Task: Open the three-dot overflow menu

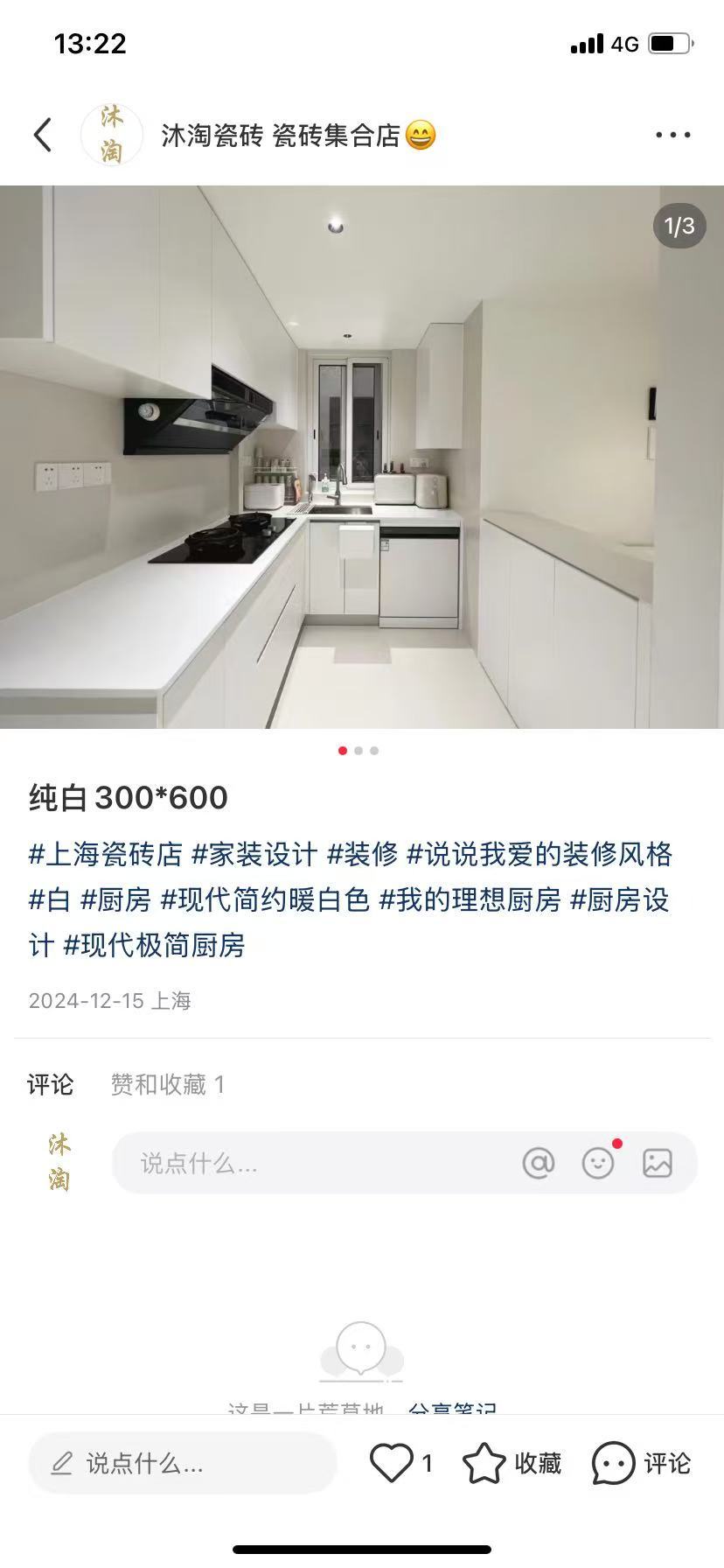Action: [672, 135]
